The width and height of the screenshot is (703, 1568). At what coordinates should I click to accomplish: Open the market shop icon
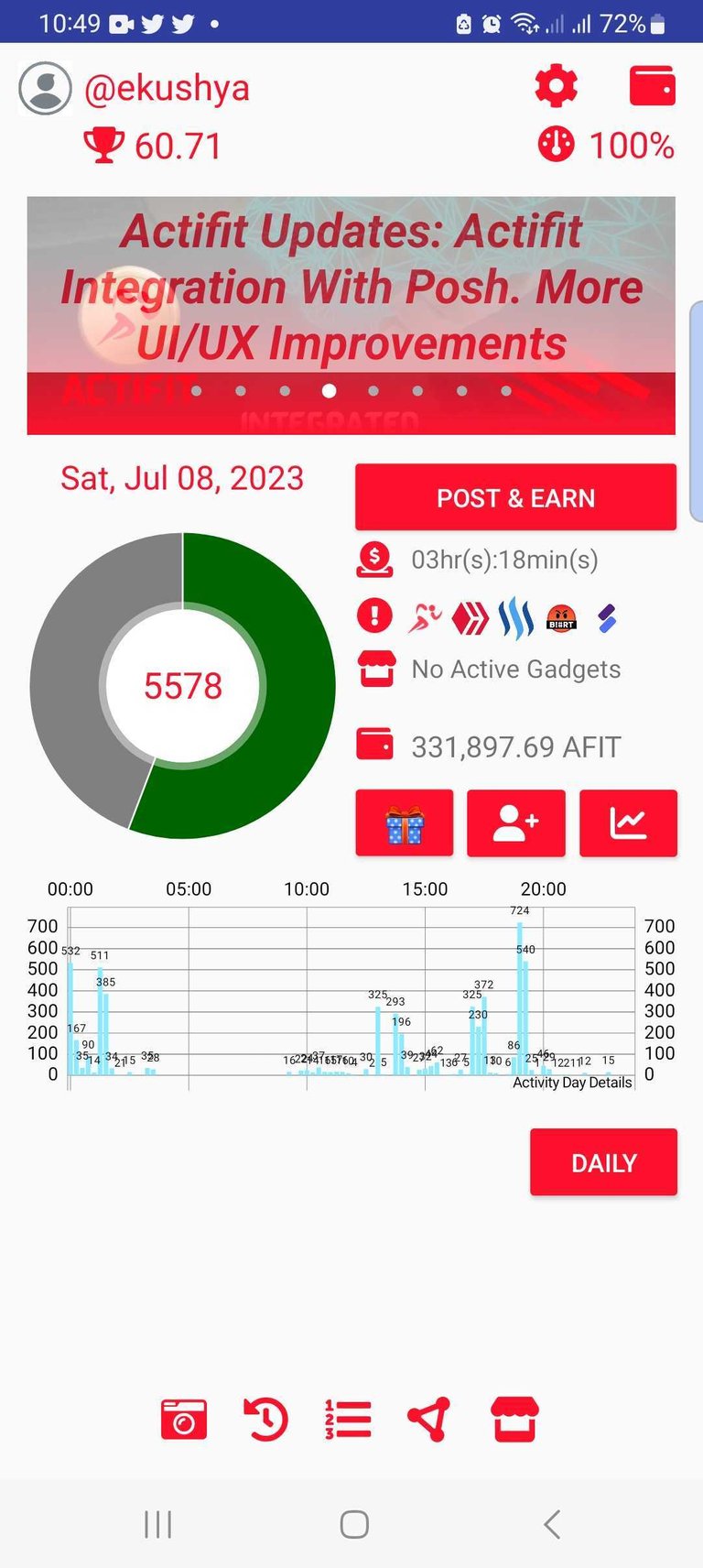point(515,1420)
